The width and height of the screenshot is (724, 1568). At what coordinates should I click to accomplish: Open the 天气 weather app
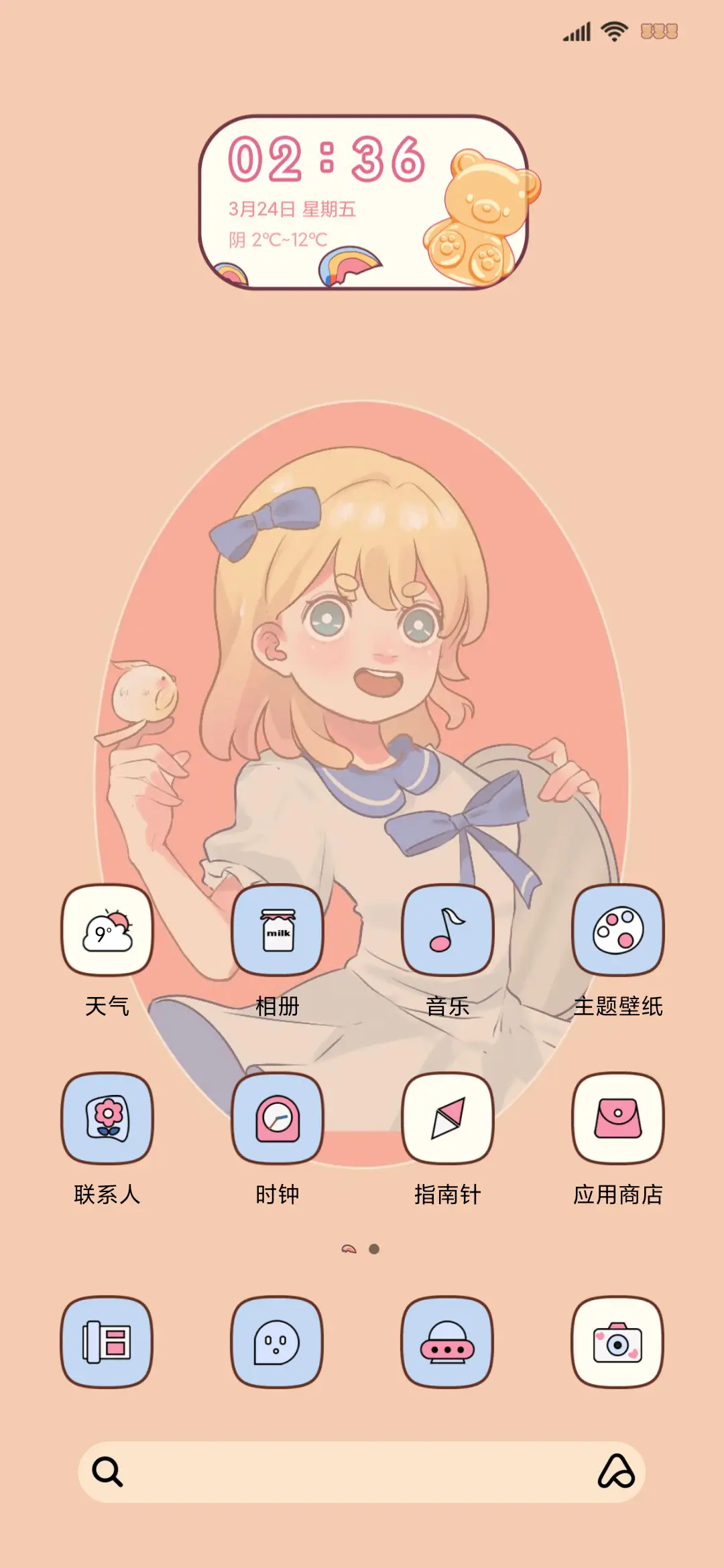[x=107, y=931]
